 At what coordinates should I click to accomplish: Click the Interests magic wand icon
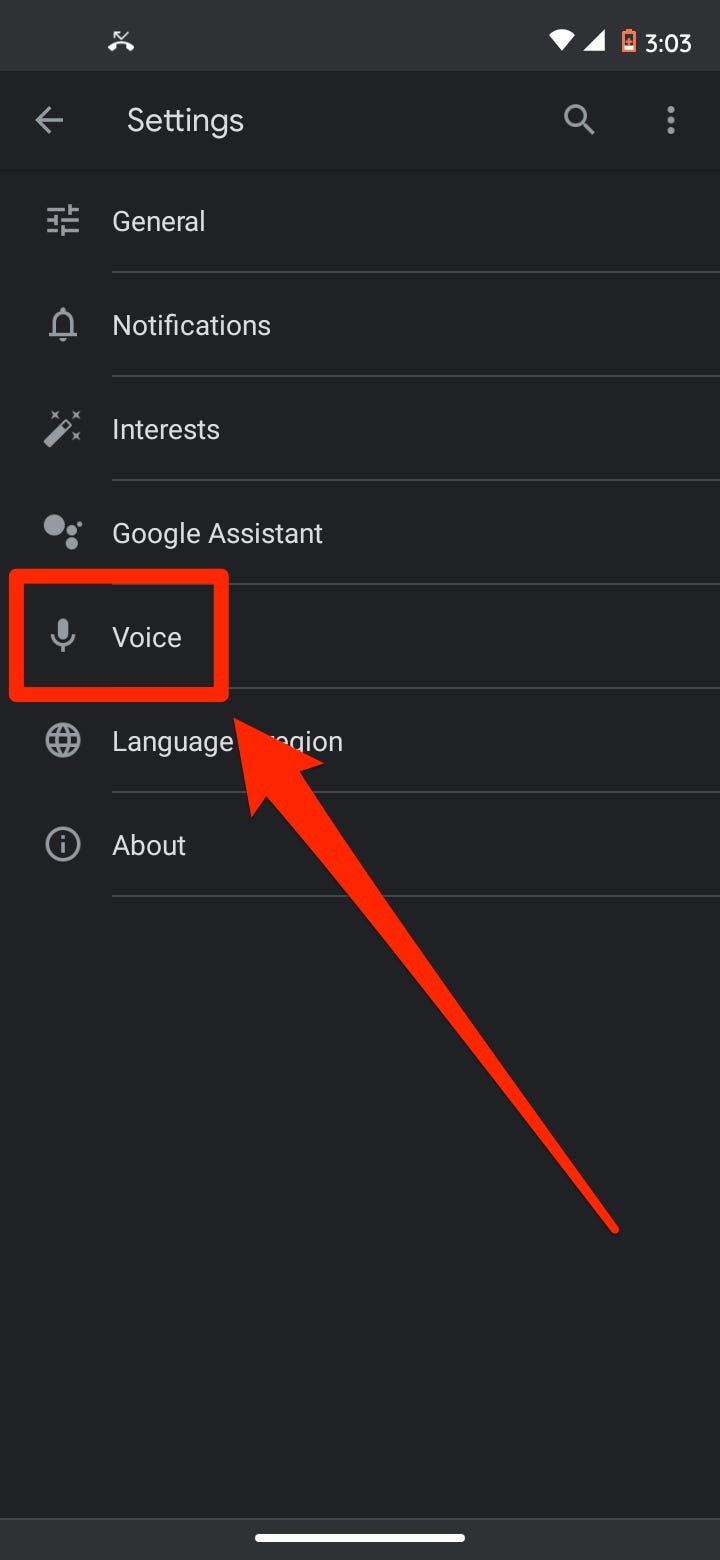click(62, 428)
